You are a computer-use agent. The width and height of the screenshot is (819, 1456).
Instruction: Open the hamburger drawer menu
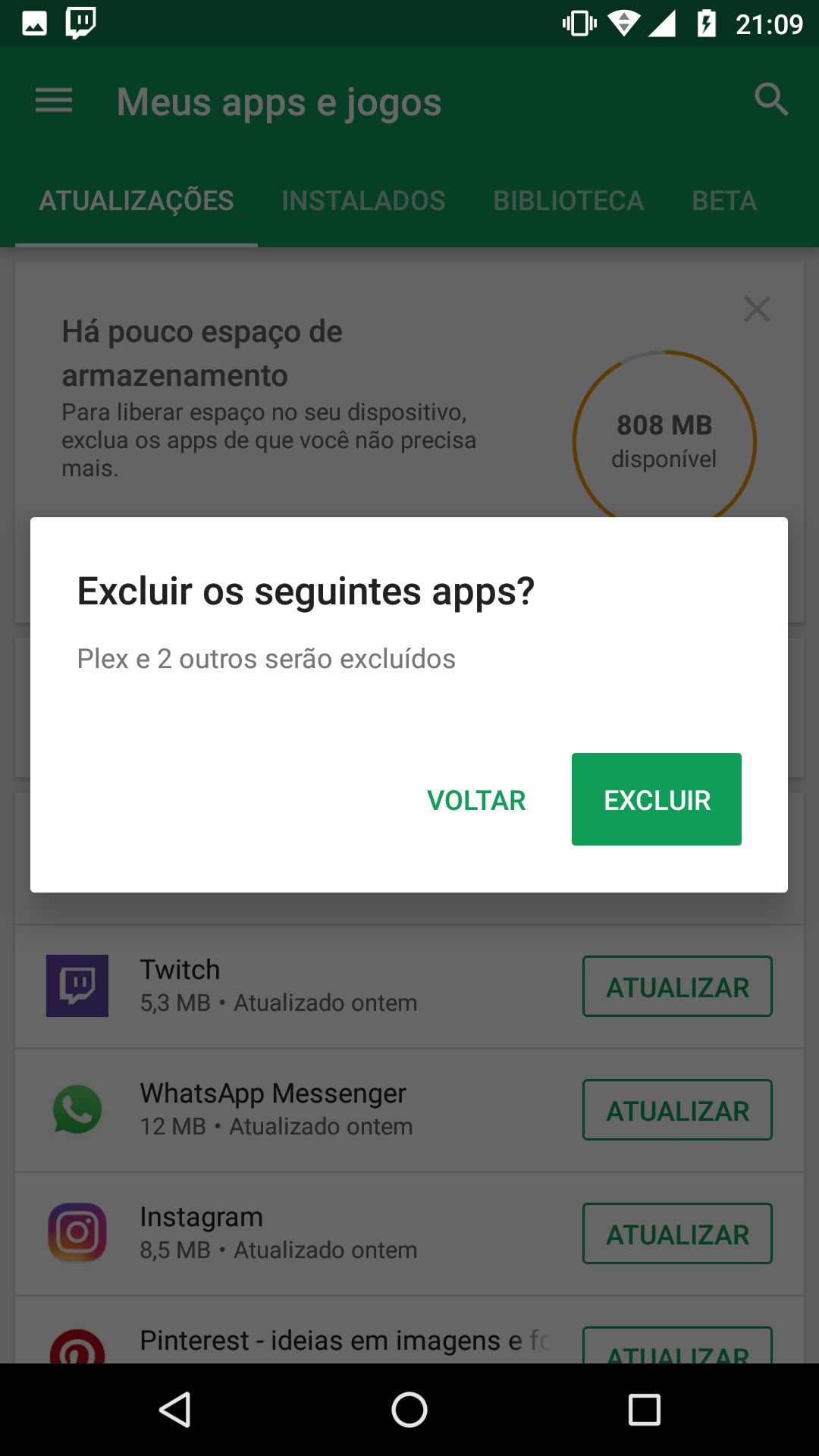pos(54,101)
